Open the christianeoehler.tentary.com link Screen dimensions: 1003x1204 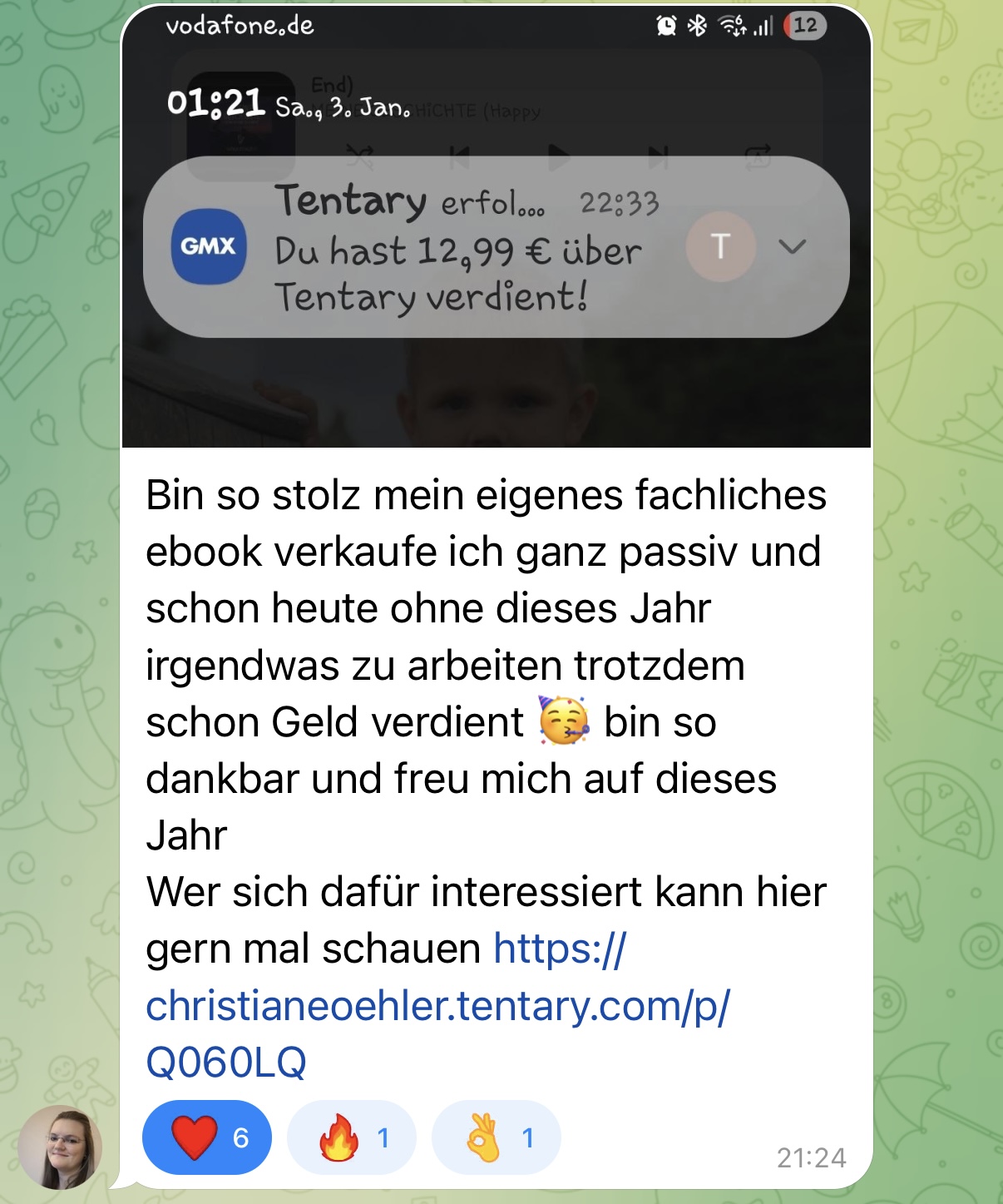pyautogui.click(x=437, y=1006)
